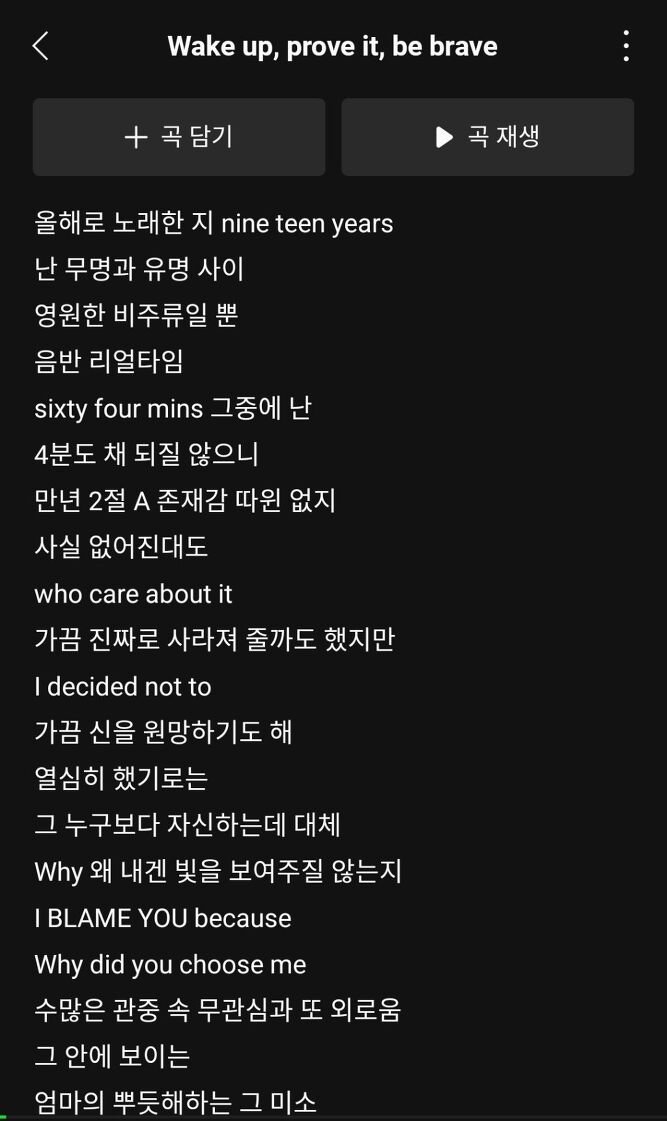Open the three-dot overflow menu
Screen dimensions: 667x1121
tap(626, 46)
